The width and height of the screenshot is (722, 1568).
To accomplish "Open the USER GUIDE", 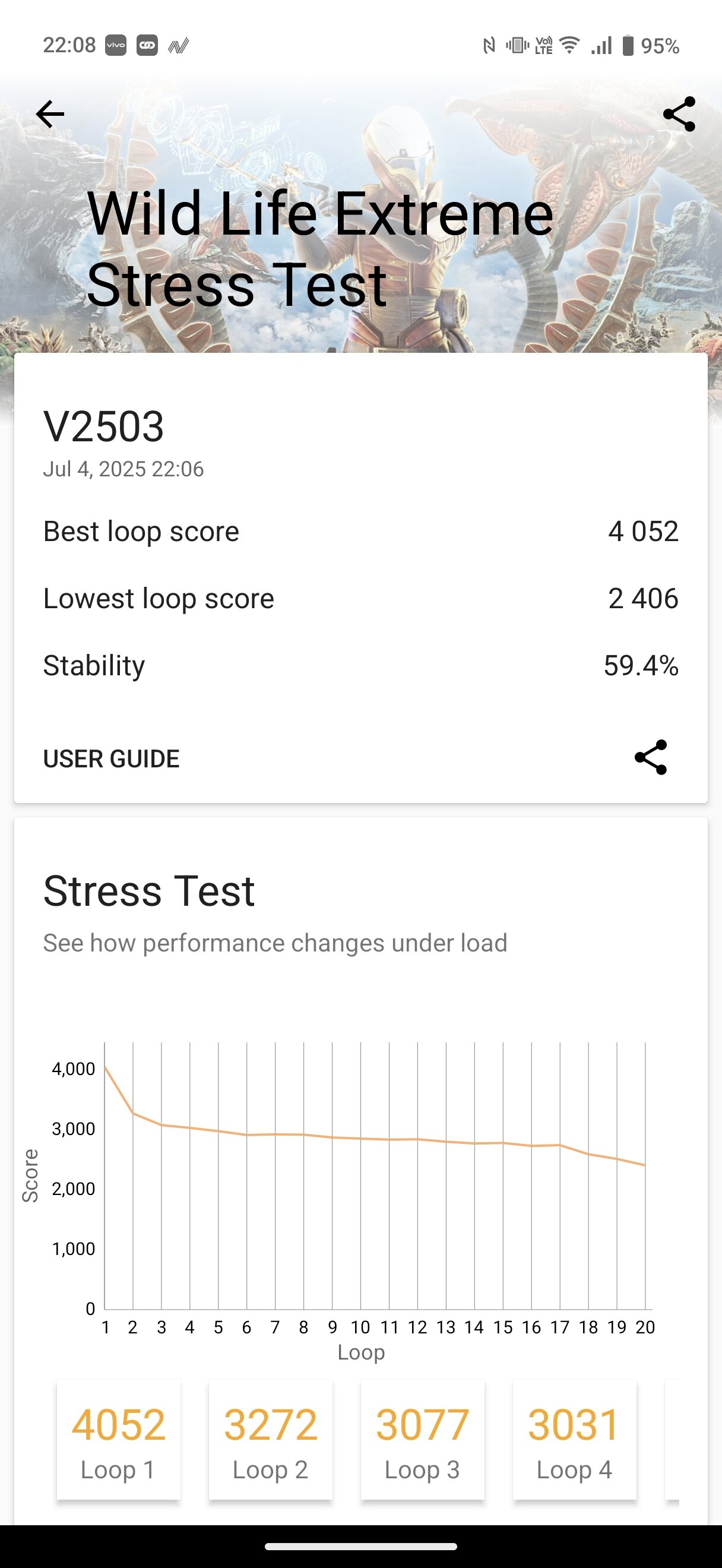I will (111, 758).
